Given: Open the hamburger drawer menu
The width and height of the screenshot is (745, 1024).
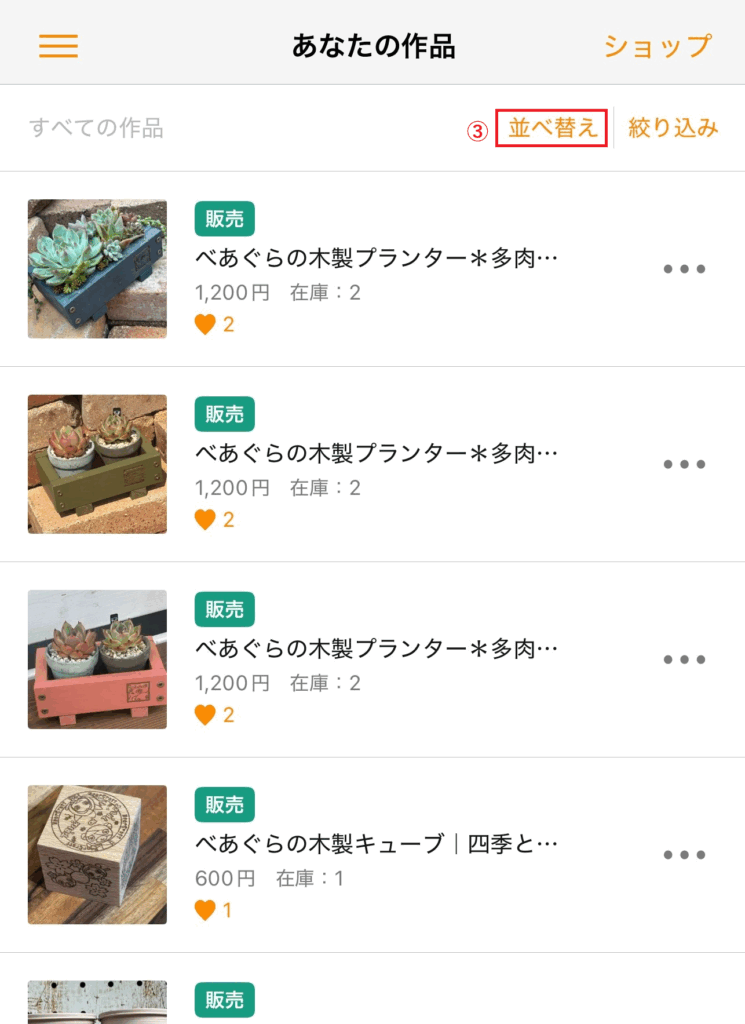Looking at the screenshot, I should [59, 46].
